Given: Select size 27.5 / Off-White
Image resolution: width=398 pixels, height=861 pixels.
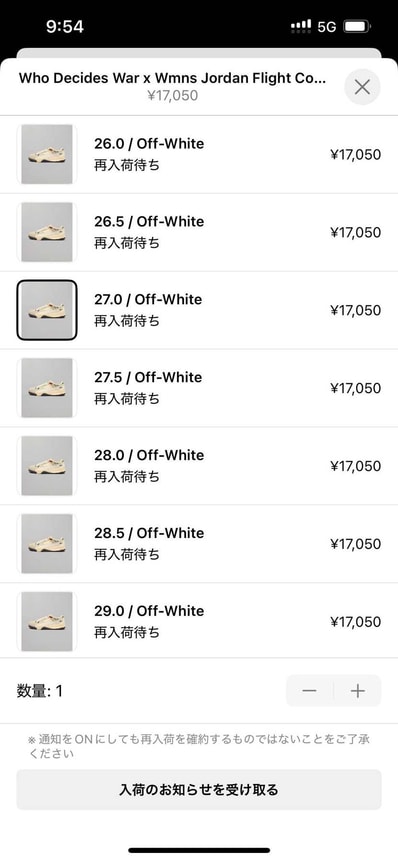Looking at the screenshot, I should [199, 388].
